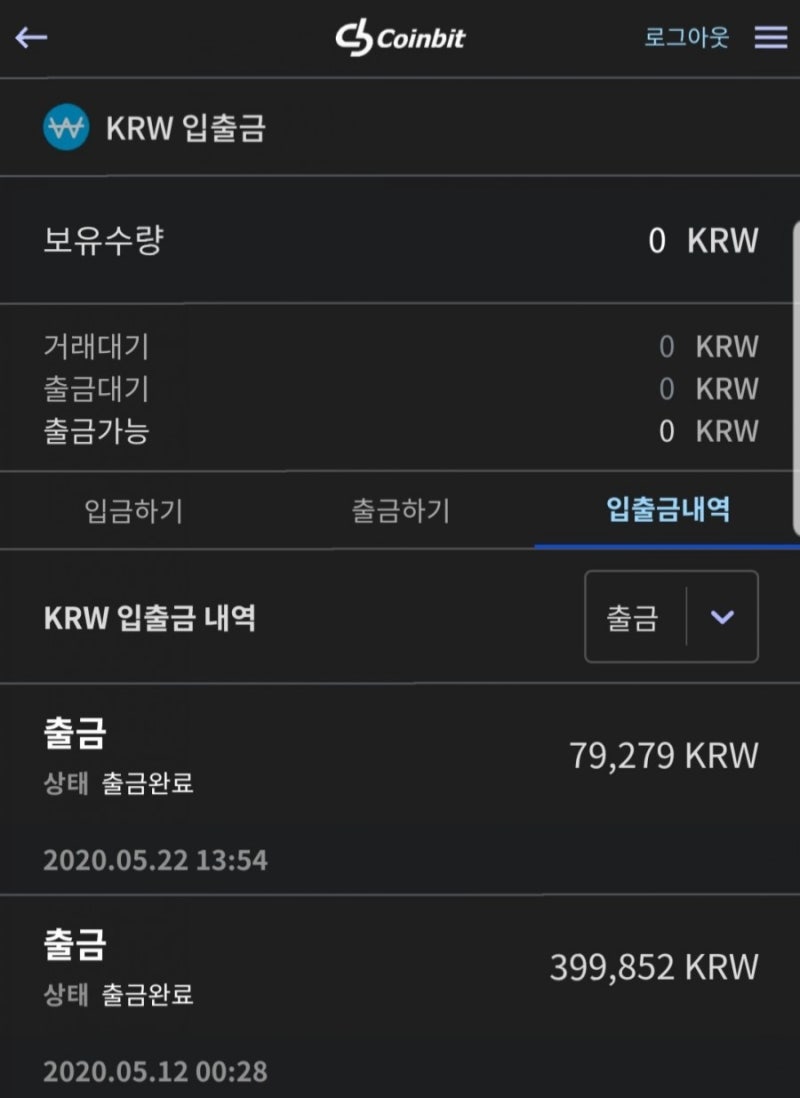This screenshot has height=1098, width=800.
Task: Switch to the 출금하기 tab
Action: pyautogui.click(x=400, y=510)
